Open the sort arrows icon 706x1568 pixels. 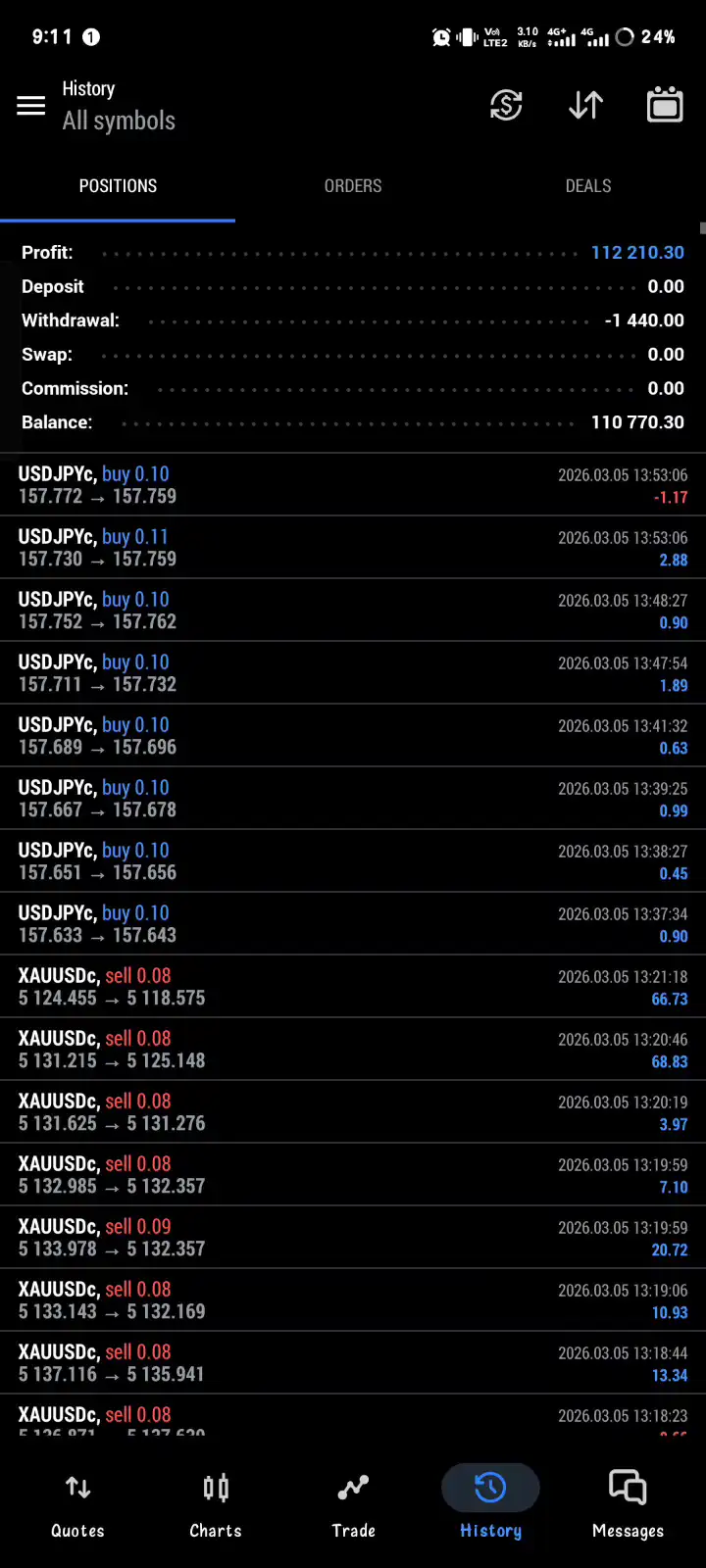[x=585, y=105]
